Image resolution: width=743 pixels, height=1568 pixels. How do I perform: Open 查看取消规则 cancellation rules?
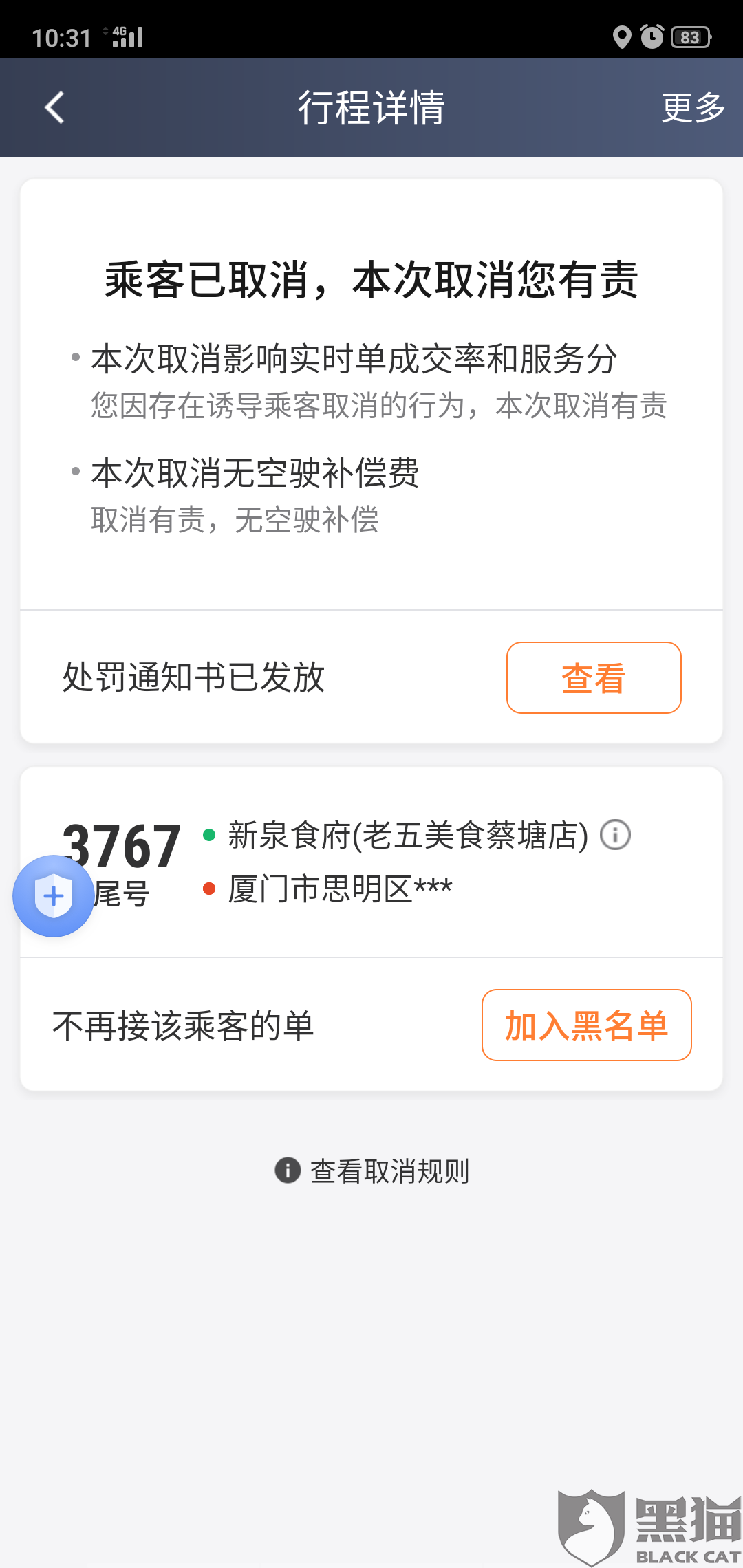(x=372, y=1170)
